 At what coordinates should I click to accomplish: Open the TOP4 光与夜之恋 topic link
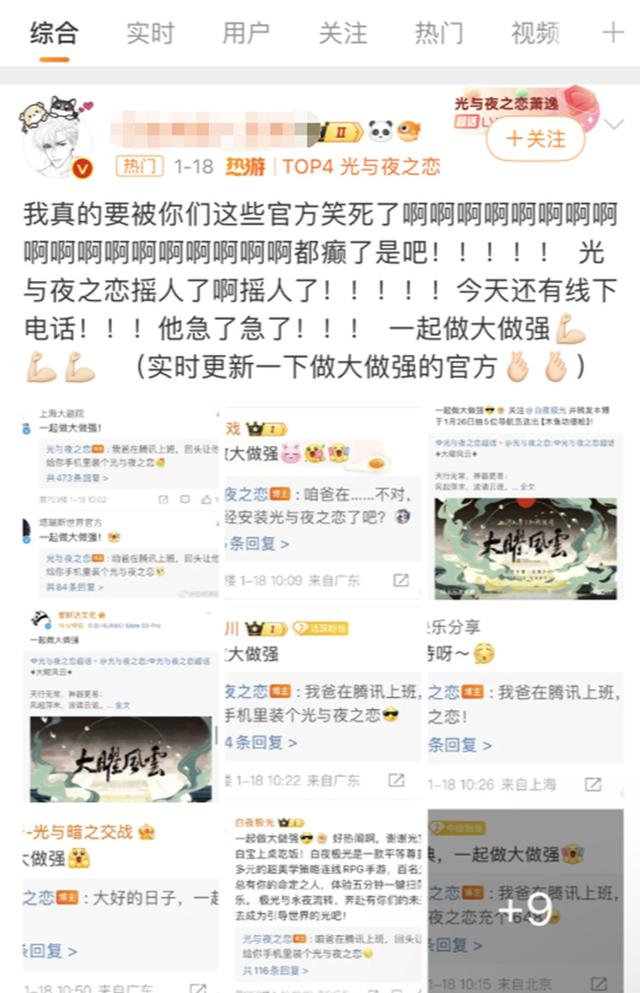[x=361, y=166]
